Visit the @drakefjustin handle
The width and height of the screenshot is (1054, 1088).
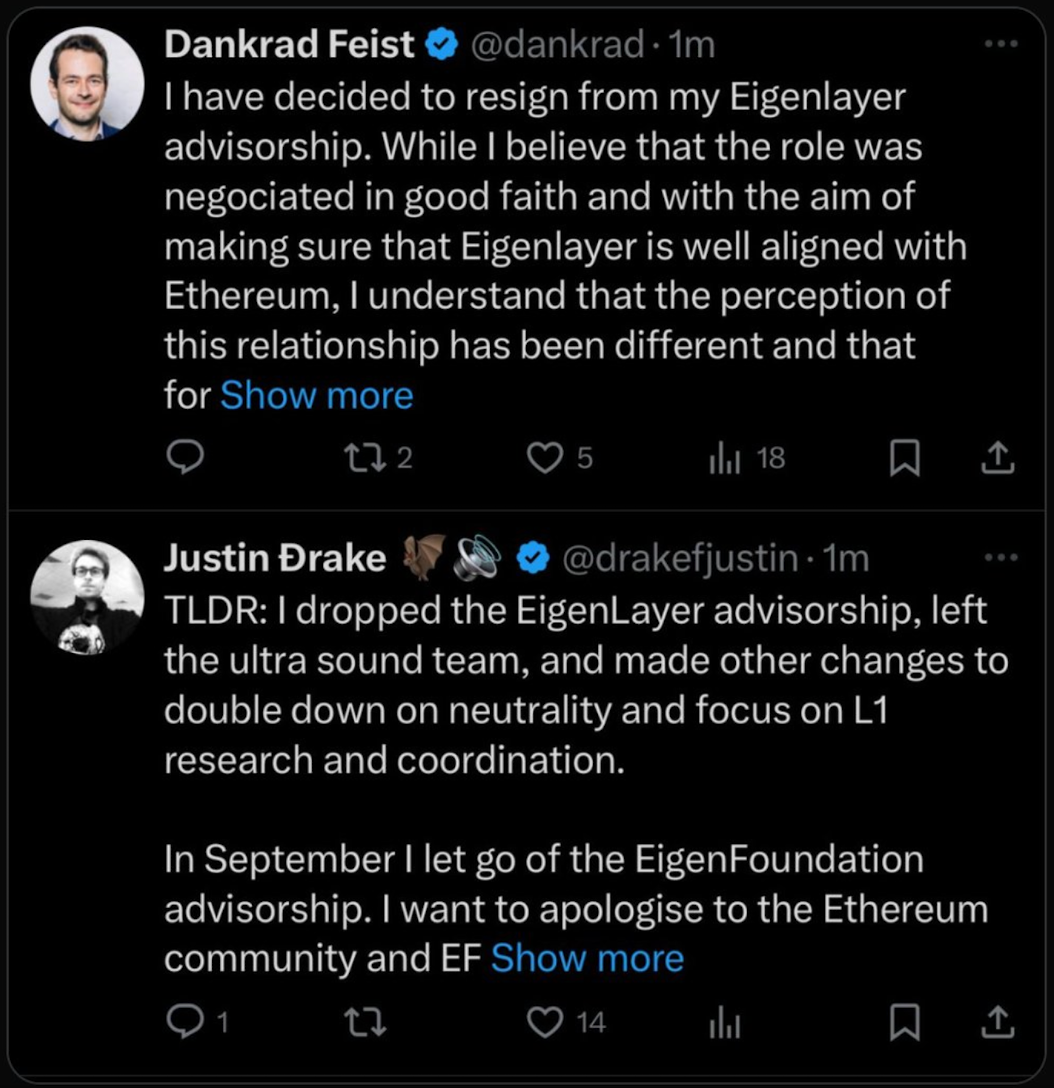click(681, 559)
